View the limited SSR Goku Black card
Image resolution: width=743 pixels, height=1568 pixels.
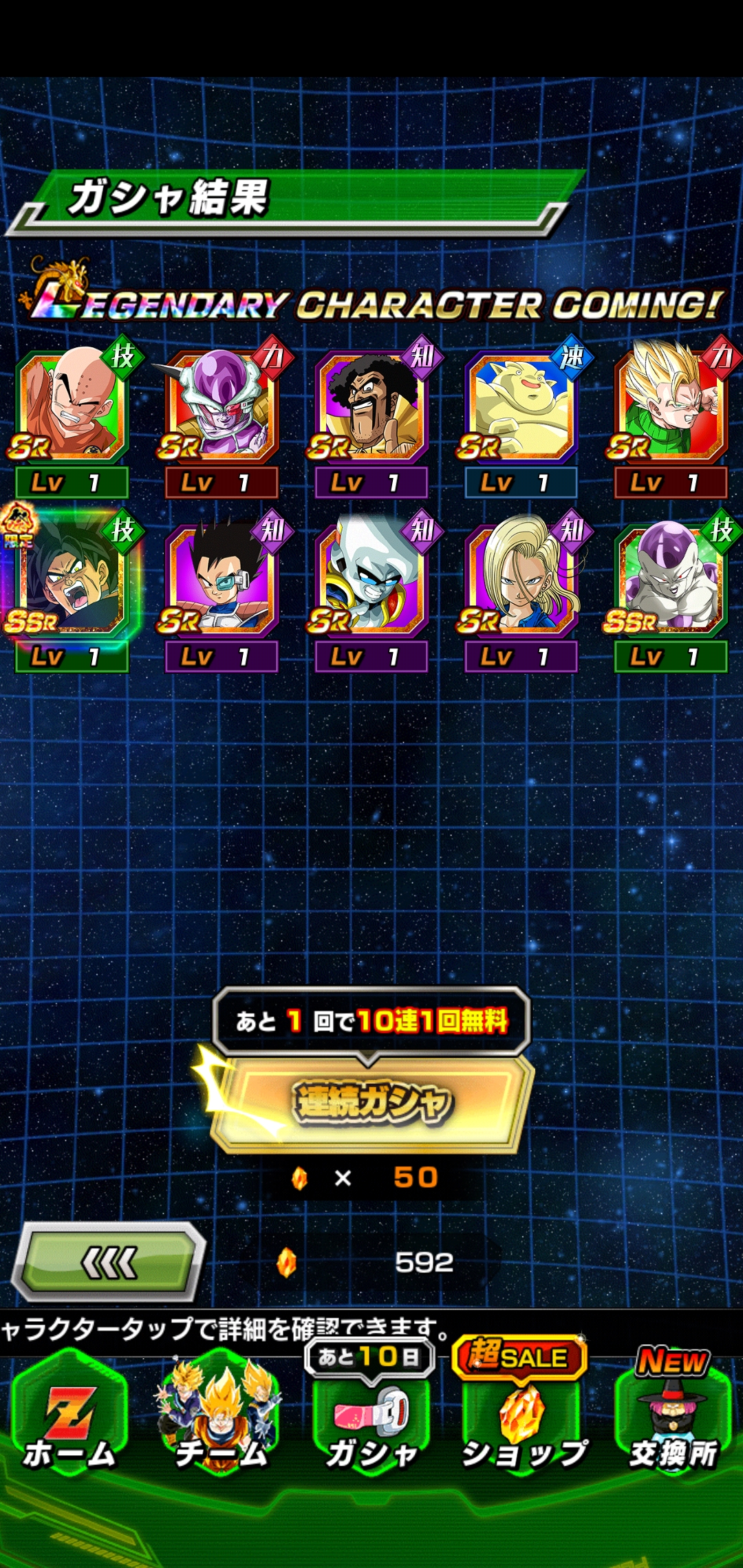72,590
